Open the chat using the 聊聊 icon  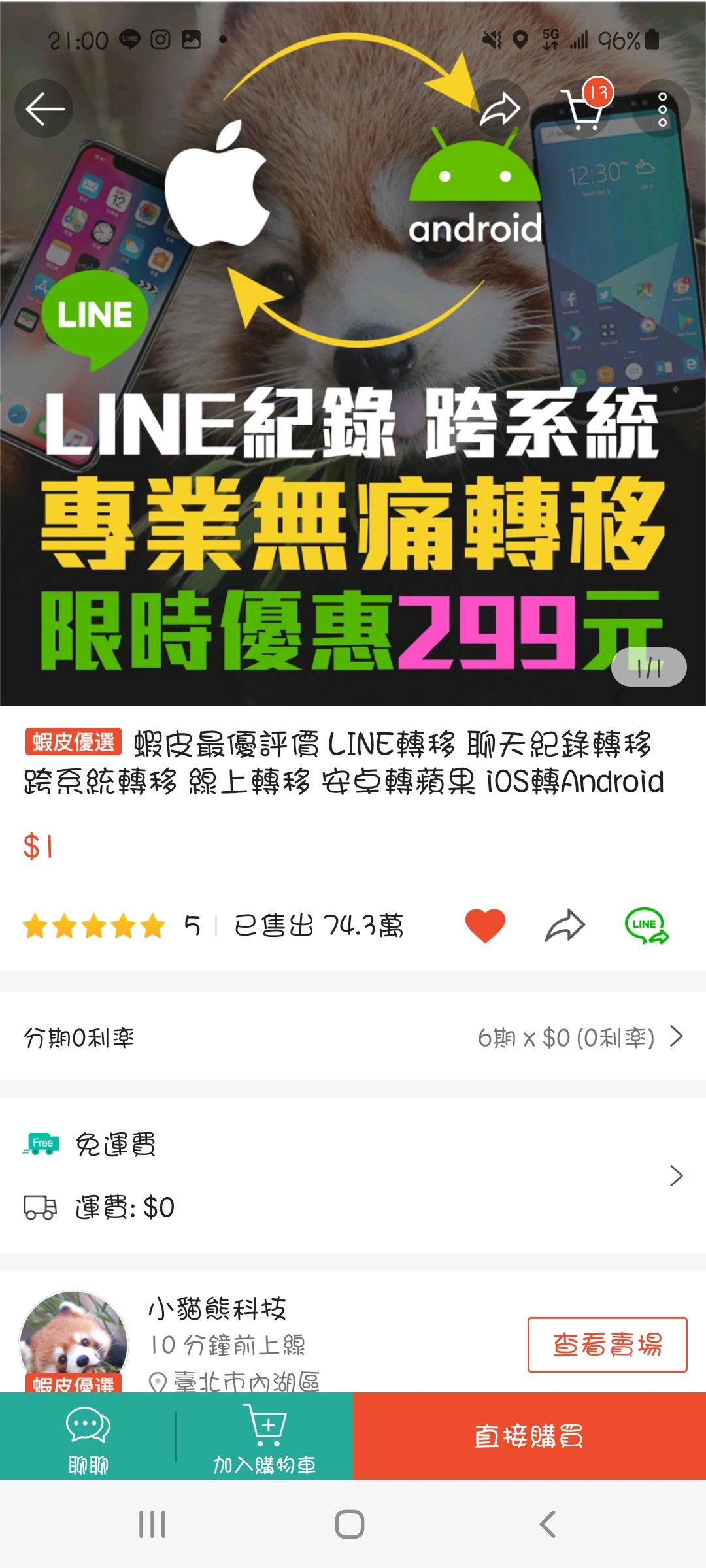87,1436
